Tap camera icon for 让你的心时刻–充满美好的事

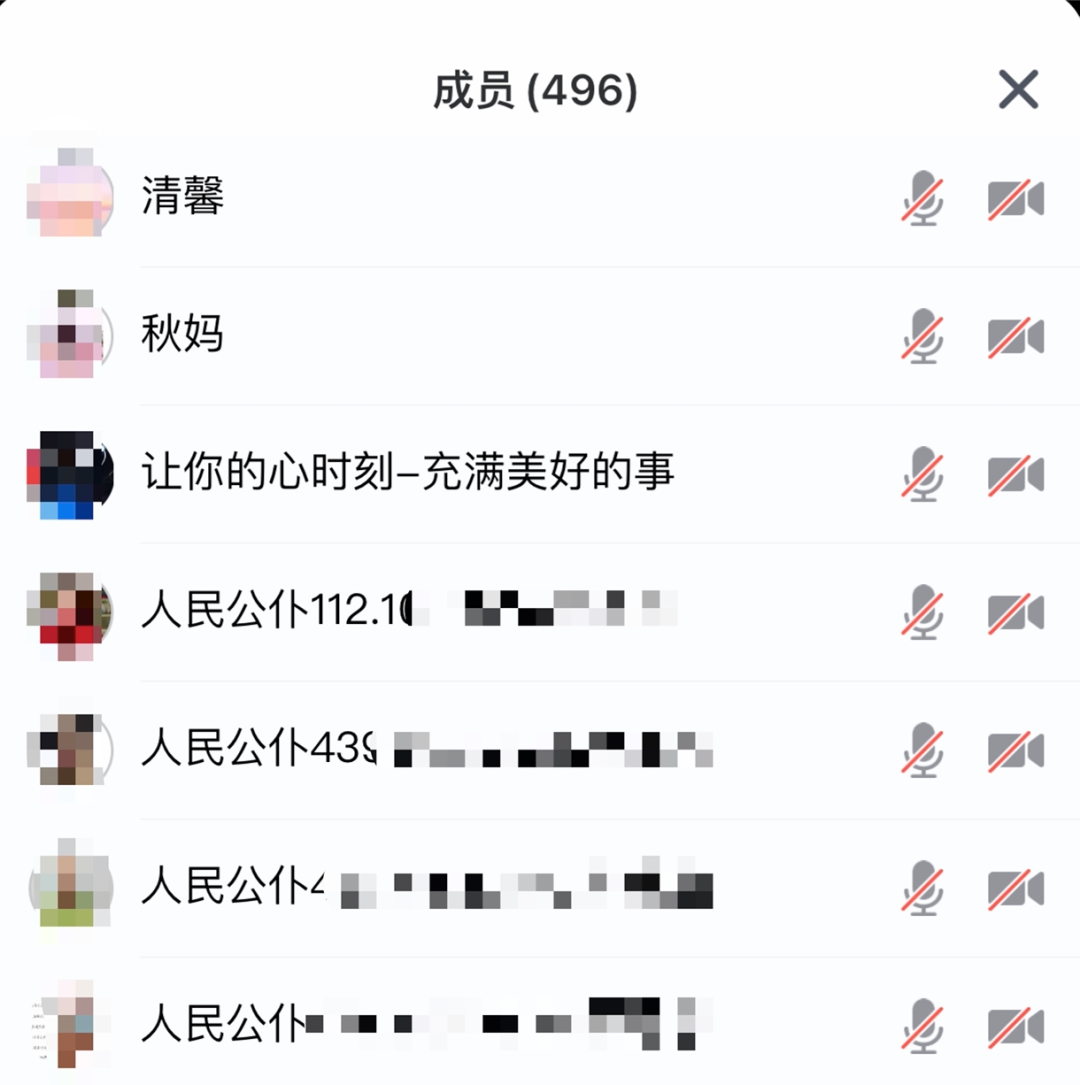coord(1015,475)
